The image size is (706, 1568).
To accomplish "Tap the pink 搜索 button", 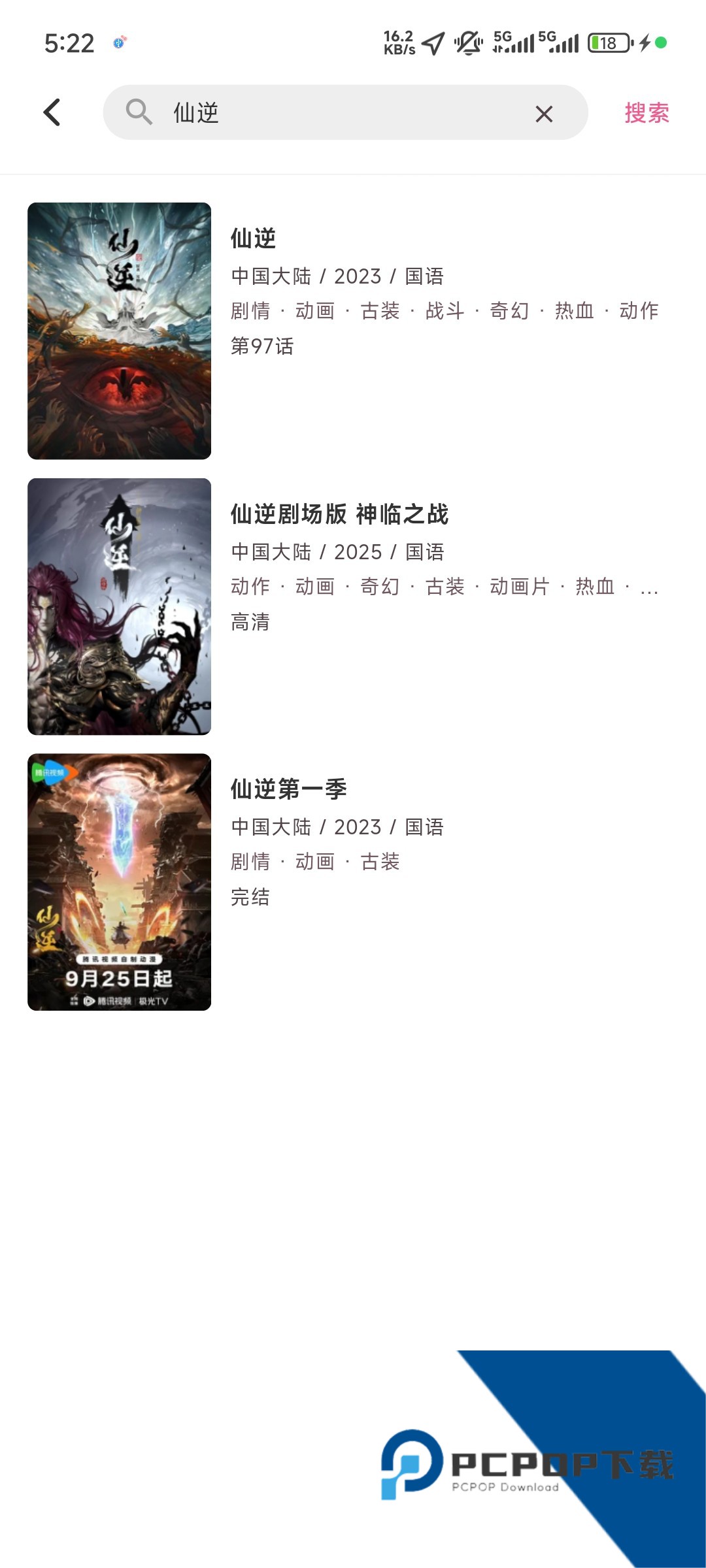I will [647, 112].
